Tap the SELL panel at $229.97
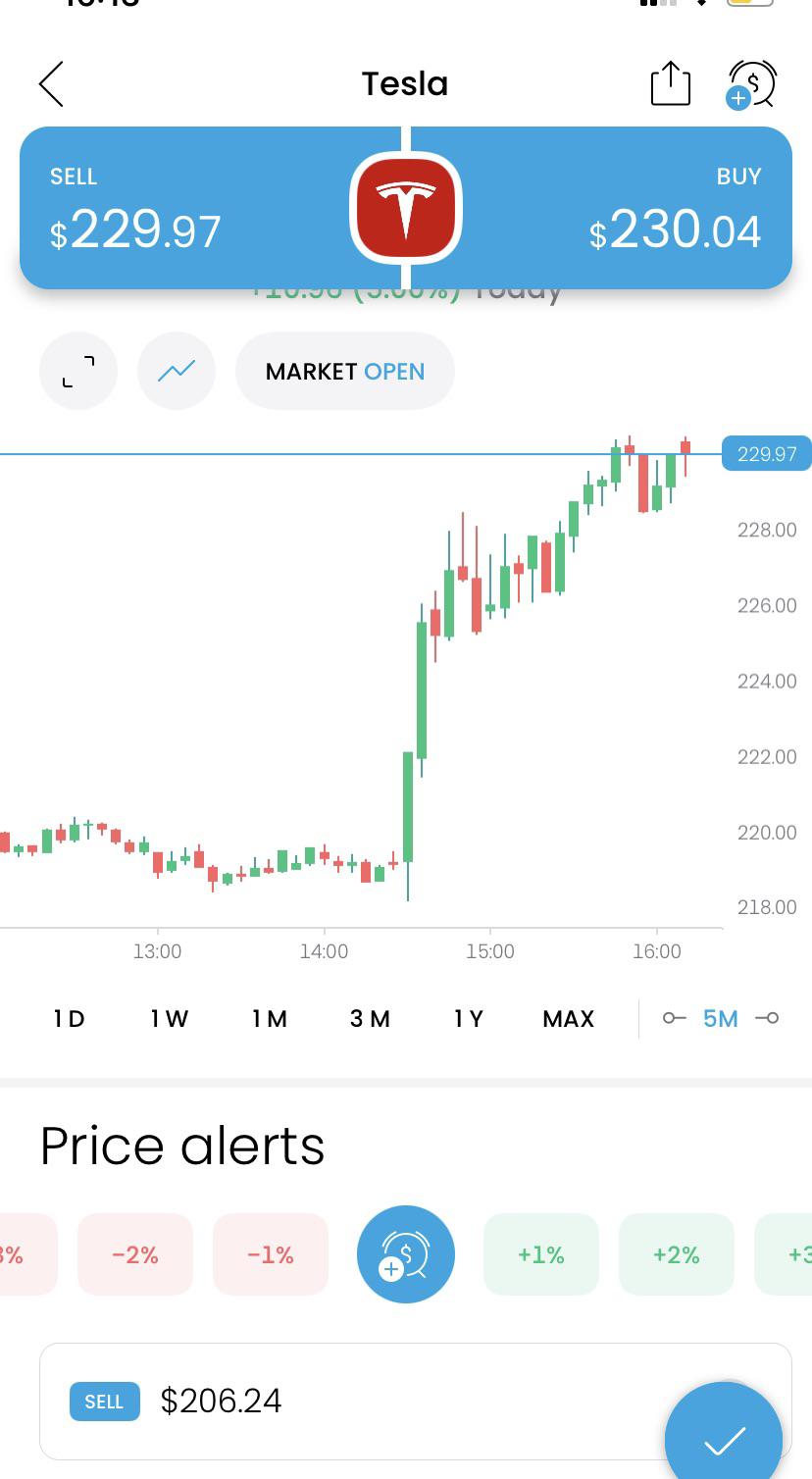 coord(186,208)
